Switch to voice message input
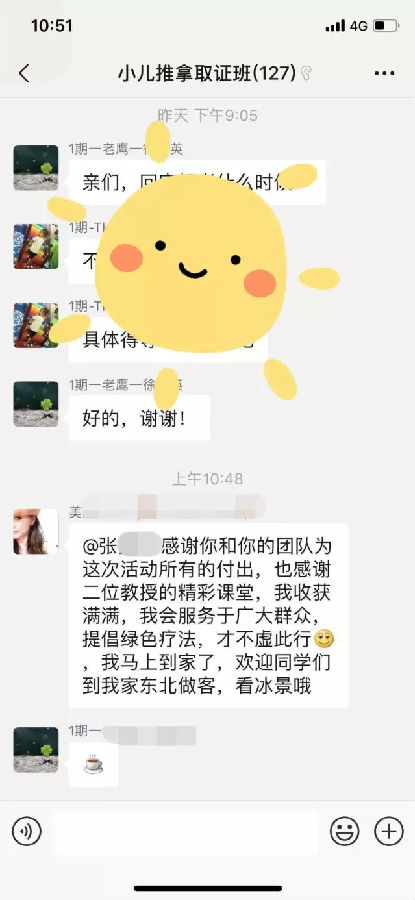The width and height of the screenshot is (415, 900). point(27,831)
